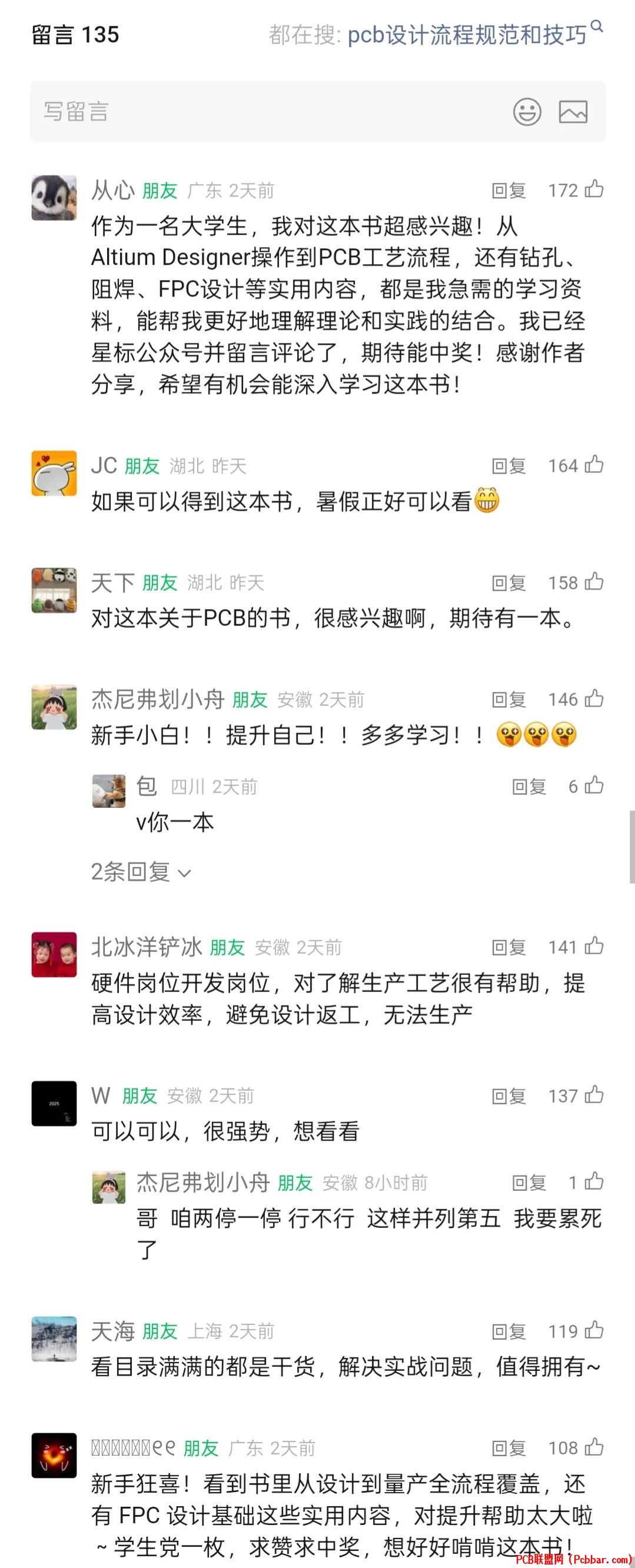635x1568 pixels.
Task: Reply to 从心's comment
Action: [x=508, y=191]
